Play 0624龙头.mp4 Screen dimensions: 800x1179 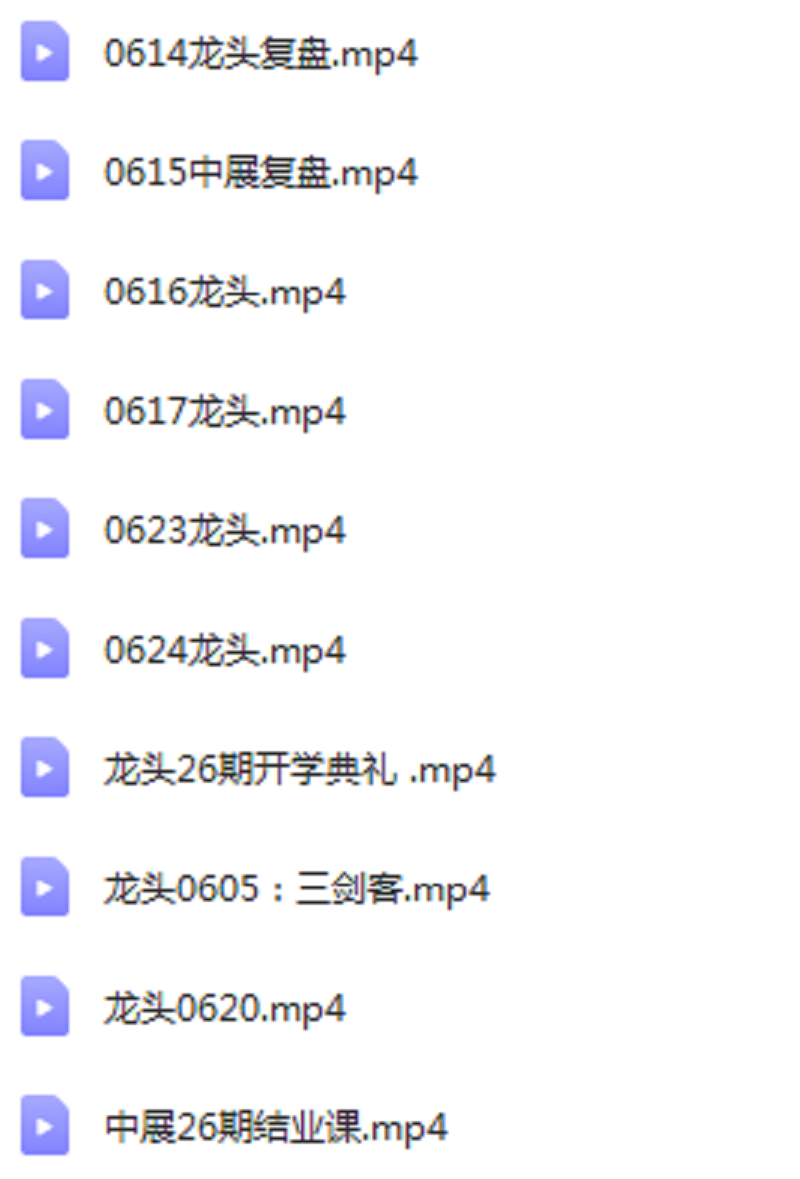coord(225,650)
